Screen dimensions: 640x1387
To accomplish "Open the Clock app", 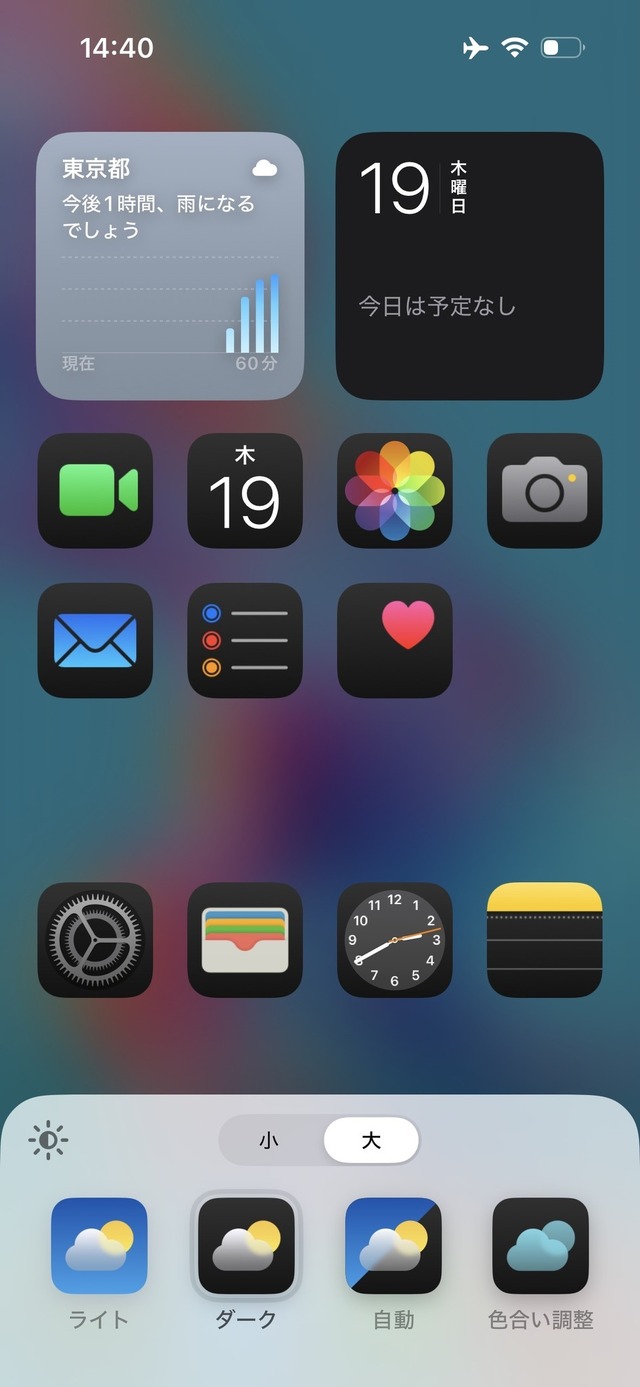I will point(395,940).
